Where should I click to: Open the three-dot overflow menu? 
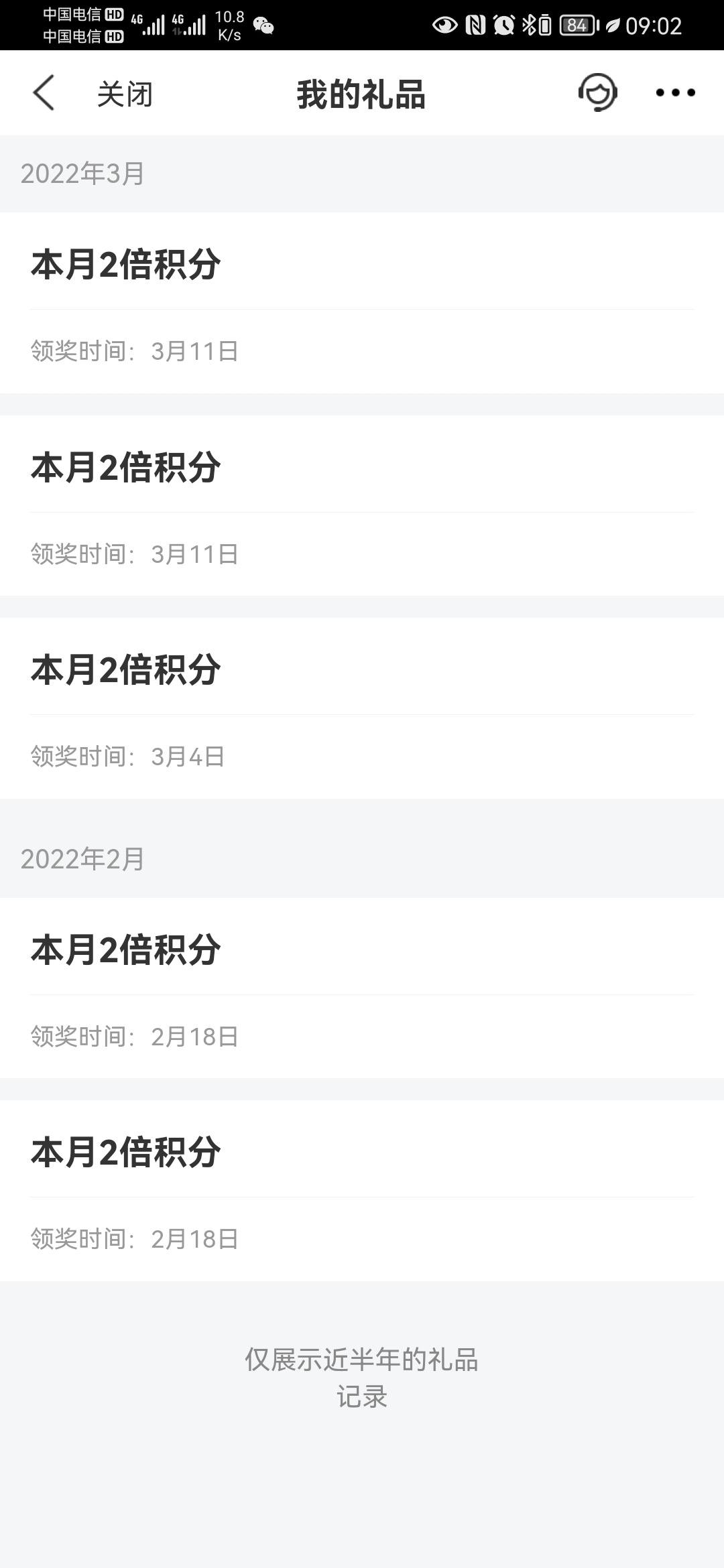(x=675, y=92)
